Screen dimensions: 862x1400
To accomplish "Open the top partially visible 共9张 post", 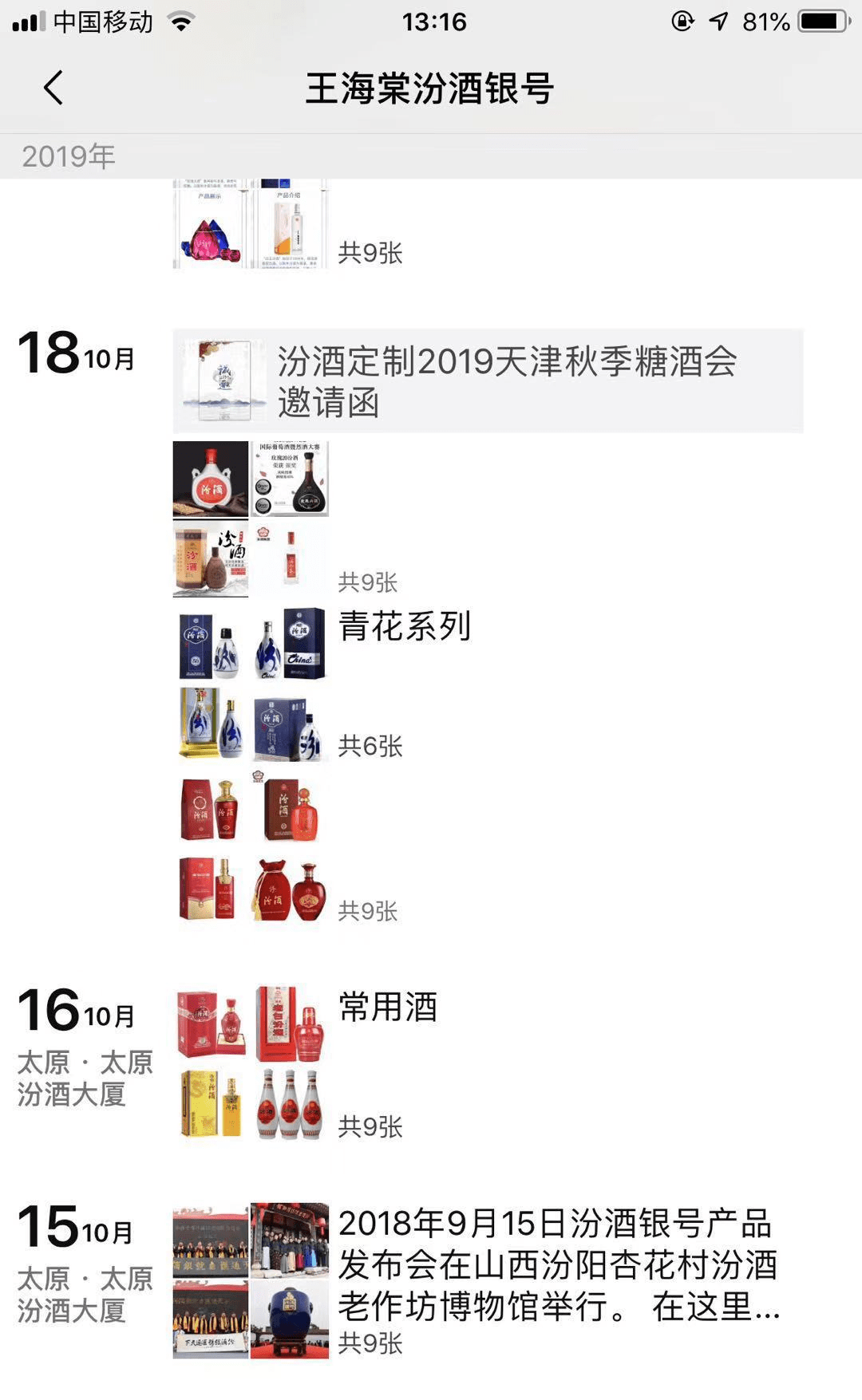I will [x=251, y=225].
